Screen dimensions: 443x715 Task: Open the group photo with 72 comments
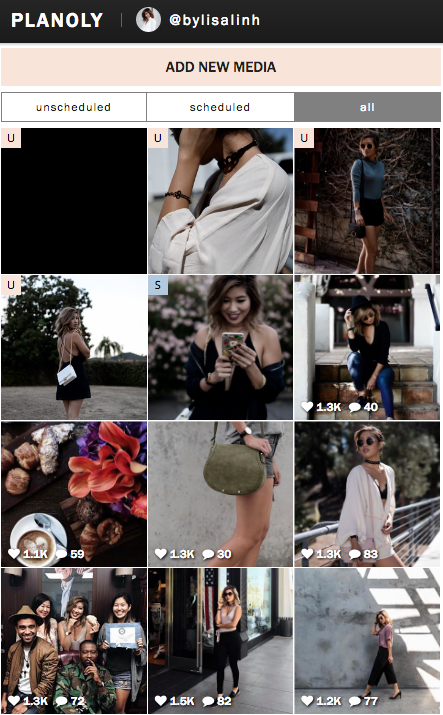pyautogui.click(x=74, y=641)
